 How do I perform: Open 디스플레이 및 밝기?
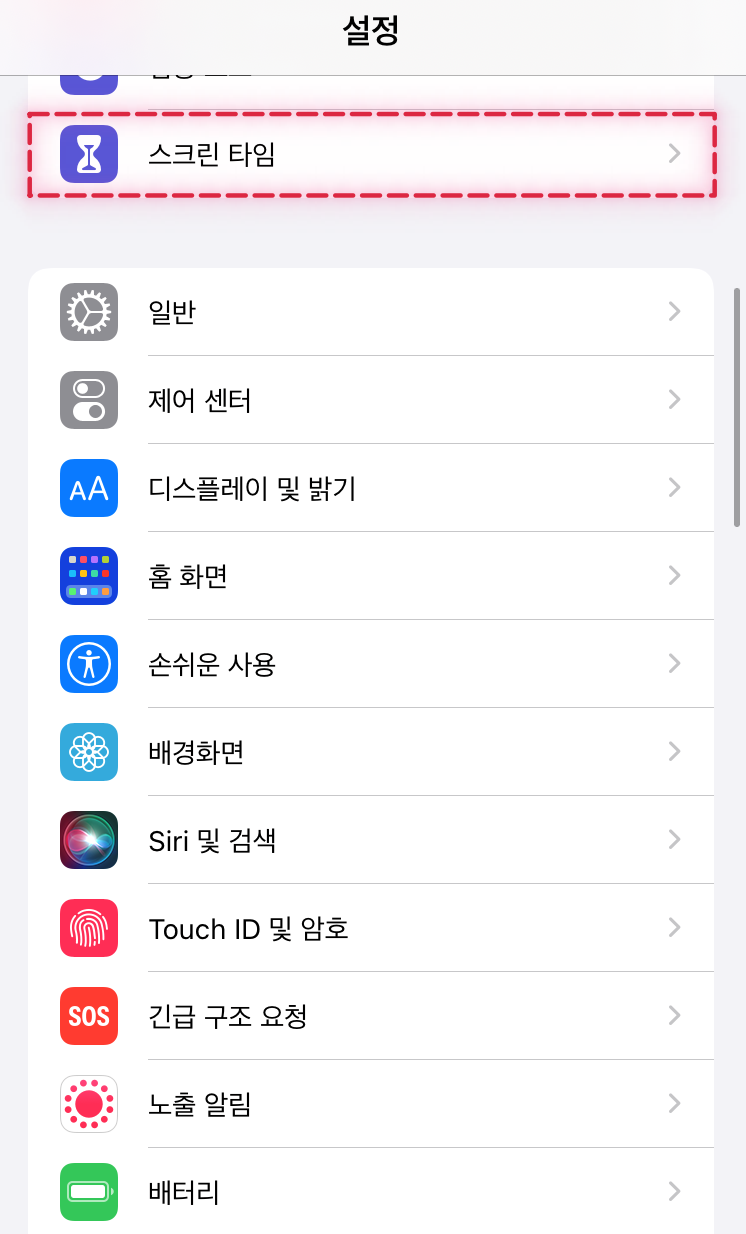[x=370, y=488]
